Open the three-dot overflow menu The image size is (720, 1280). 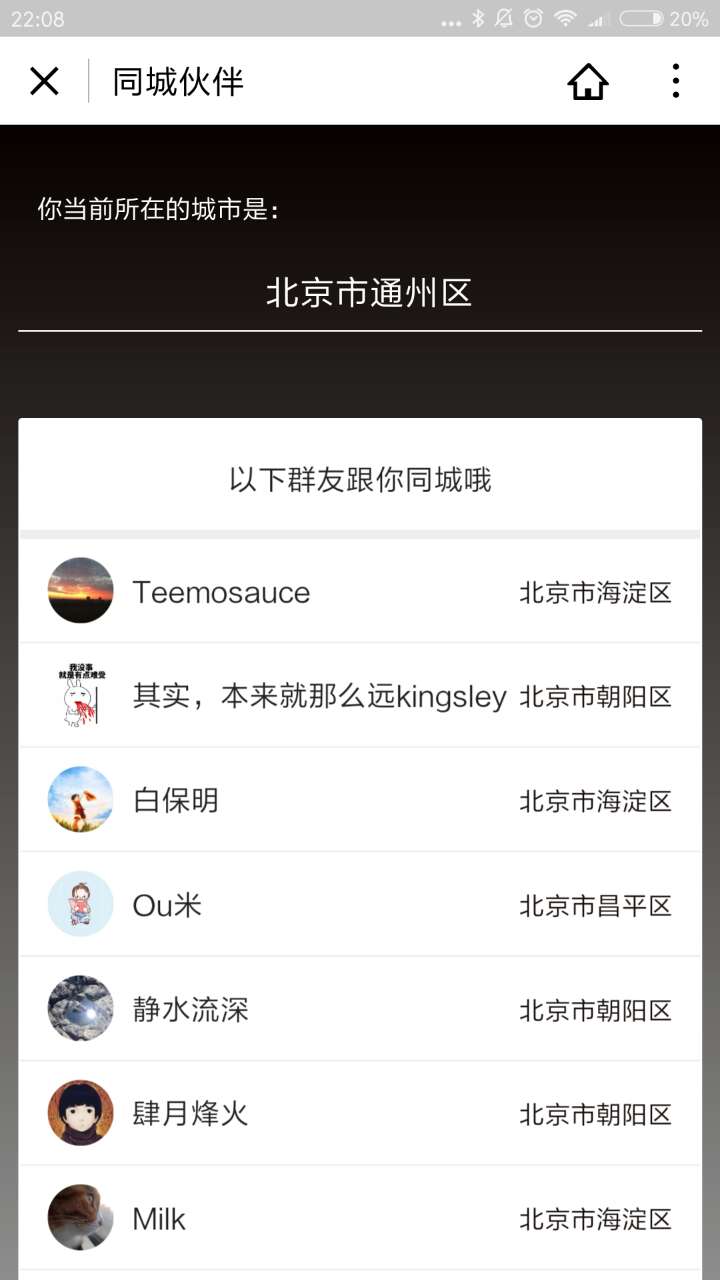click(676, 81)
